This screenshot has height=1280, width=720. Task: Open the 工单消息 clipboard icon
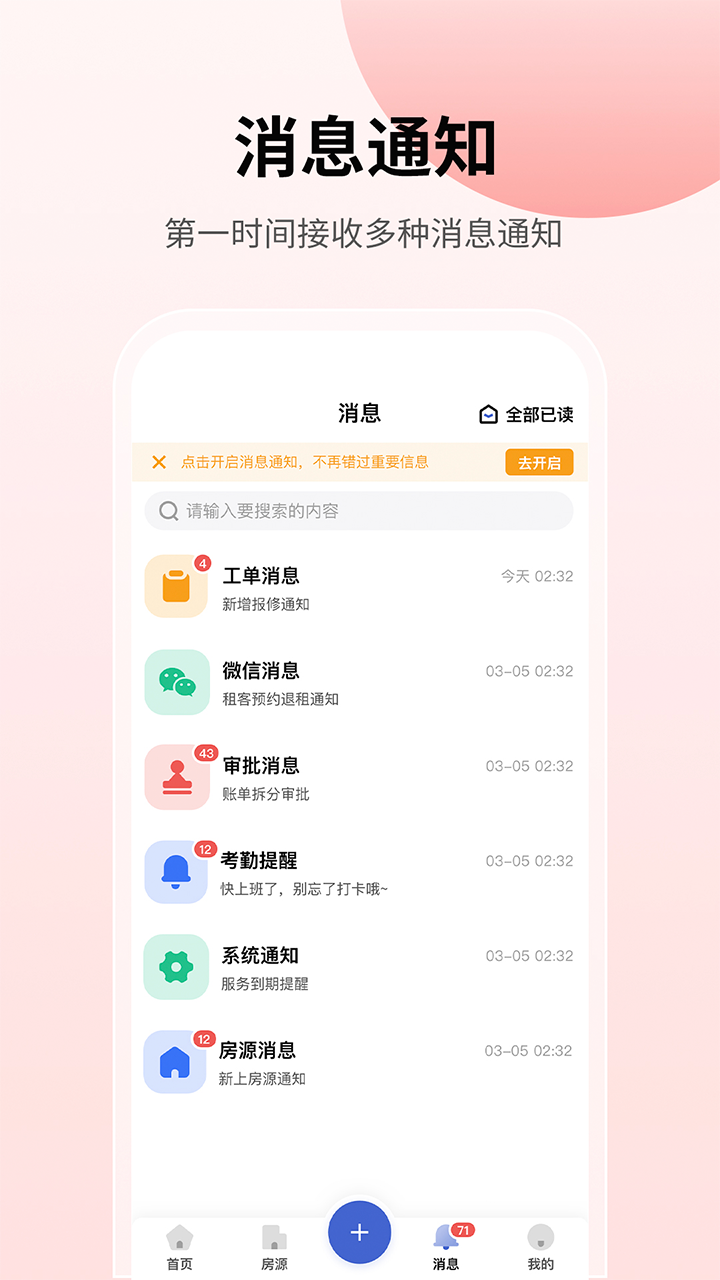[176, 586]
